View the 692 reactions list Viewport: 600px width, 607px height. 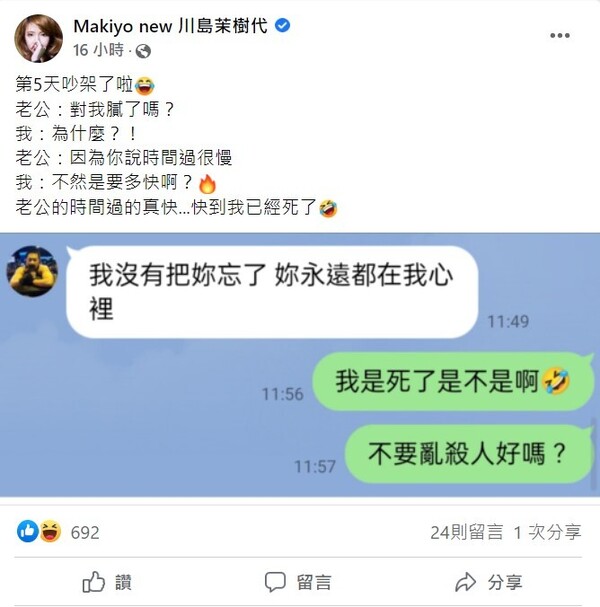point(85,532)
